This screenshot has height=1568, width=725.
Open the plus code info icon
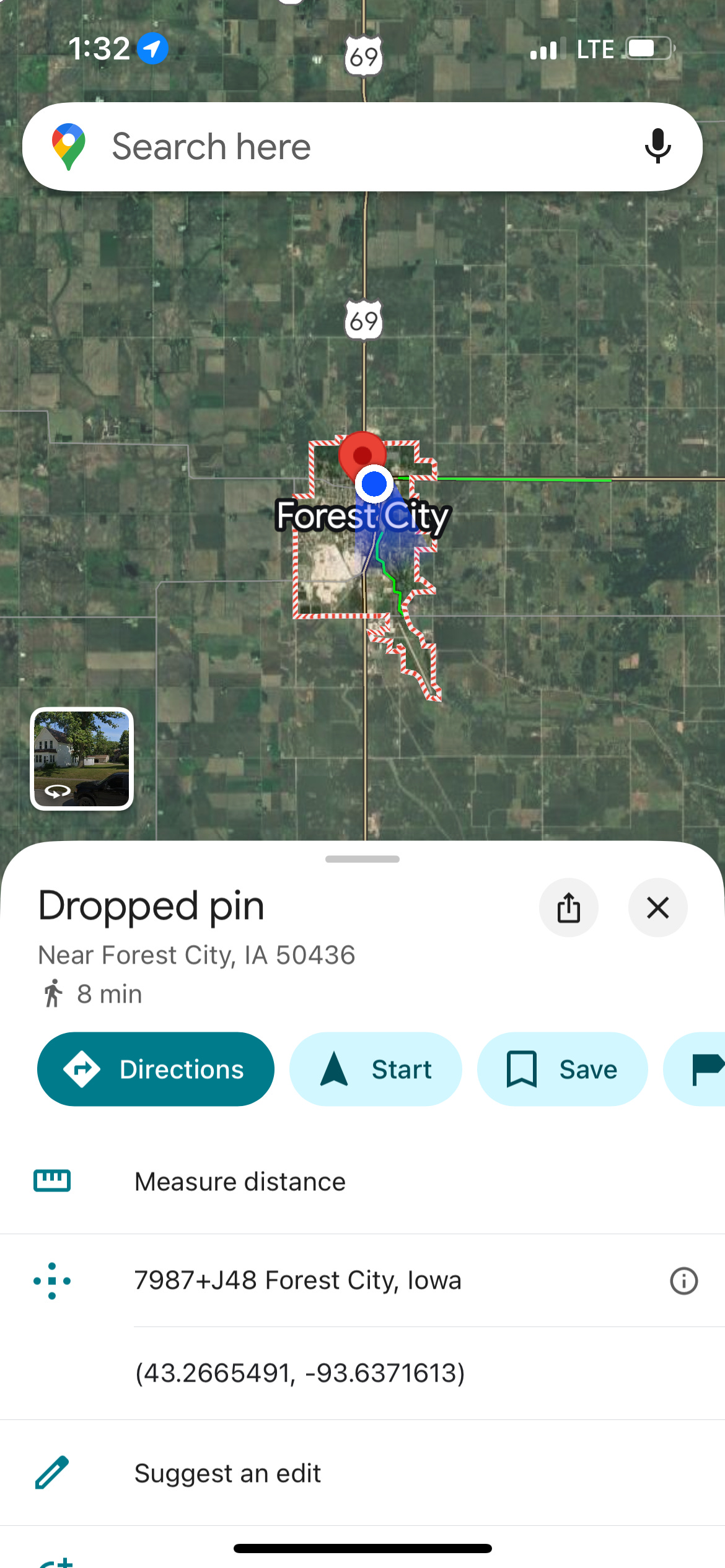[x=683, y=1281]
